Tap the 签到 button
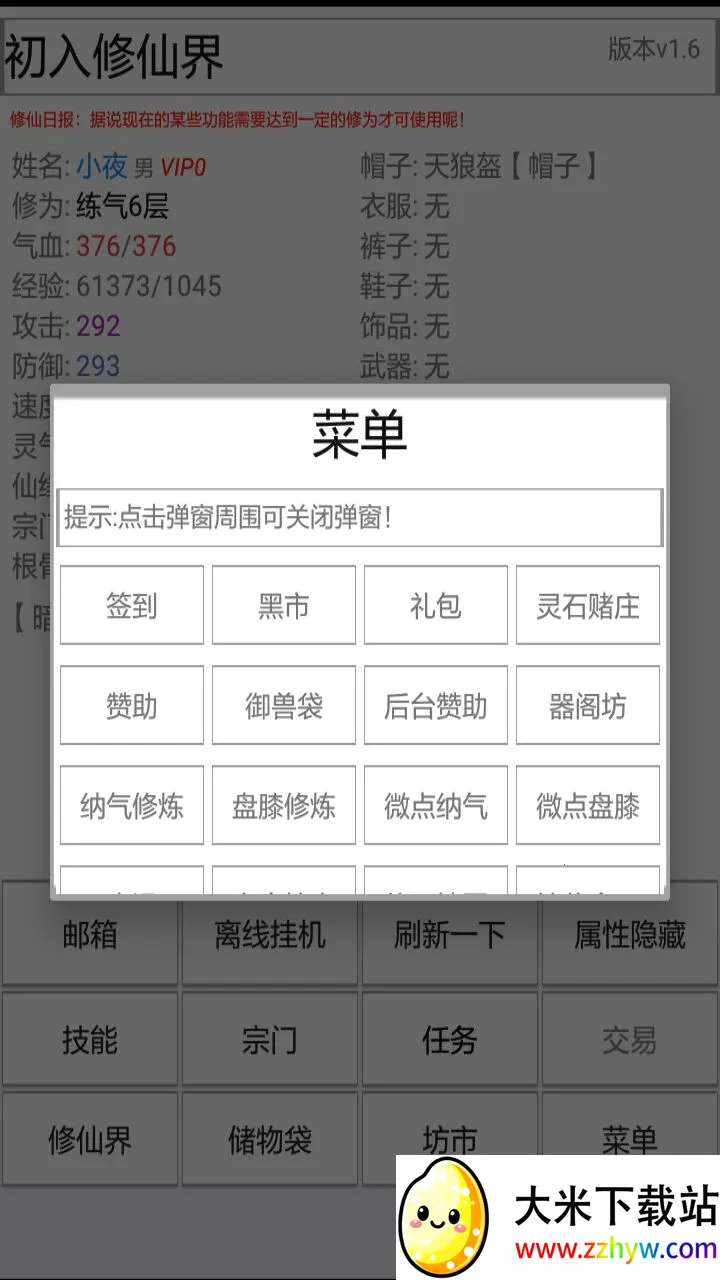 tap(131, 605)
